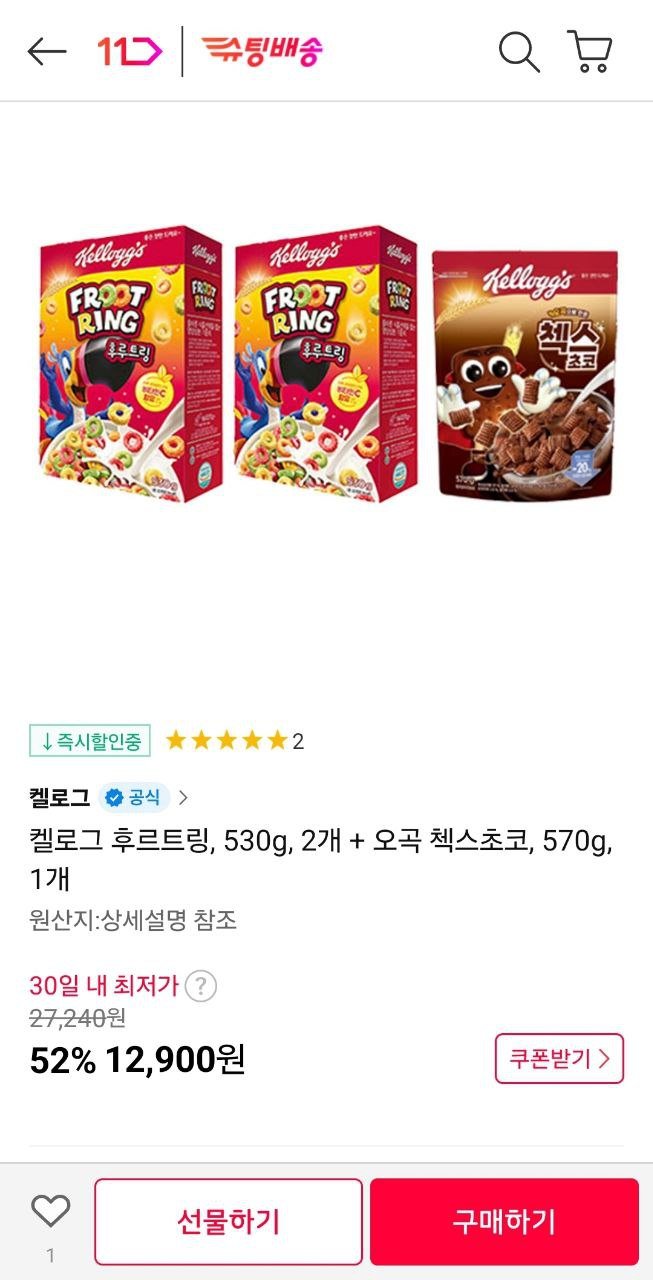View the 슈팅배송 section
This screenshot has height=1280, width=653.
262,51
